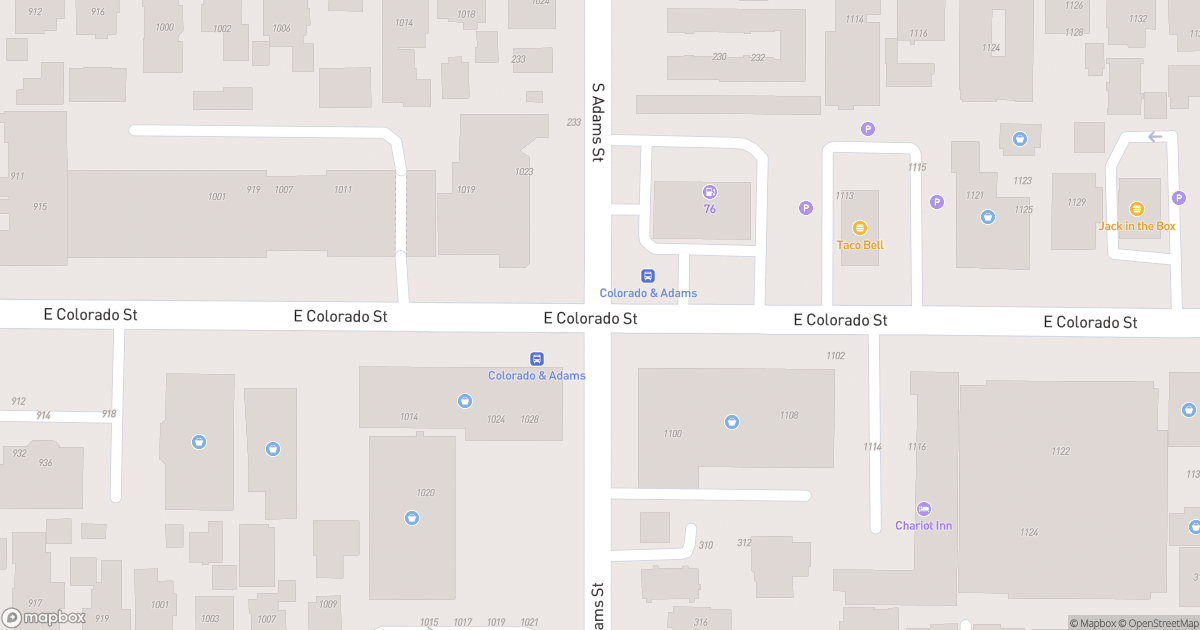
Task: Open the 76 gas station marker
Action: coord(709,192)
